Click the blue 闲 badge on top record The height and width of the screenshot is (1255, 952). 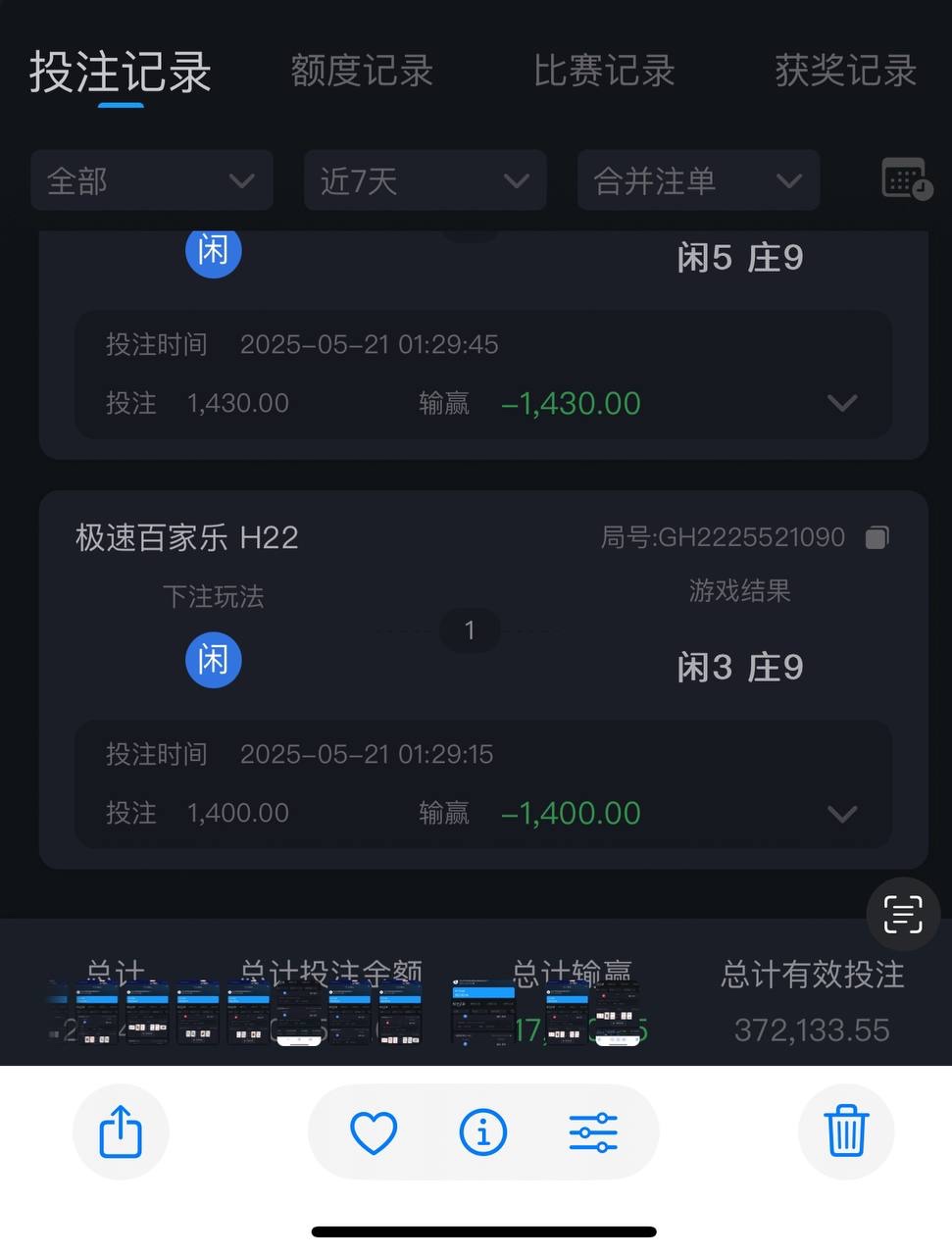[213, 251]
